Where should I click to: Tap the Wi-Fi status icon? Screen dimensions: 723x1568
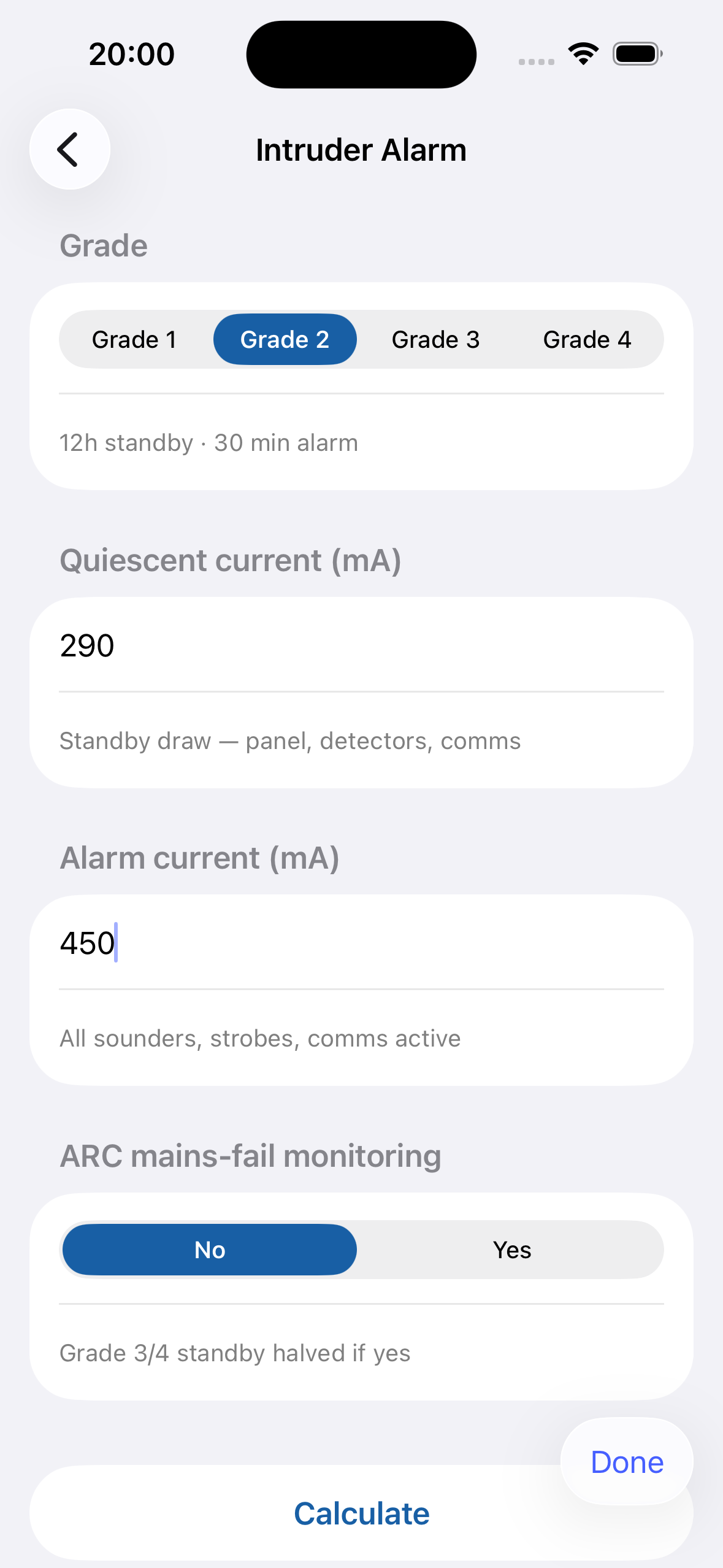(x=582, y=53)
